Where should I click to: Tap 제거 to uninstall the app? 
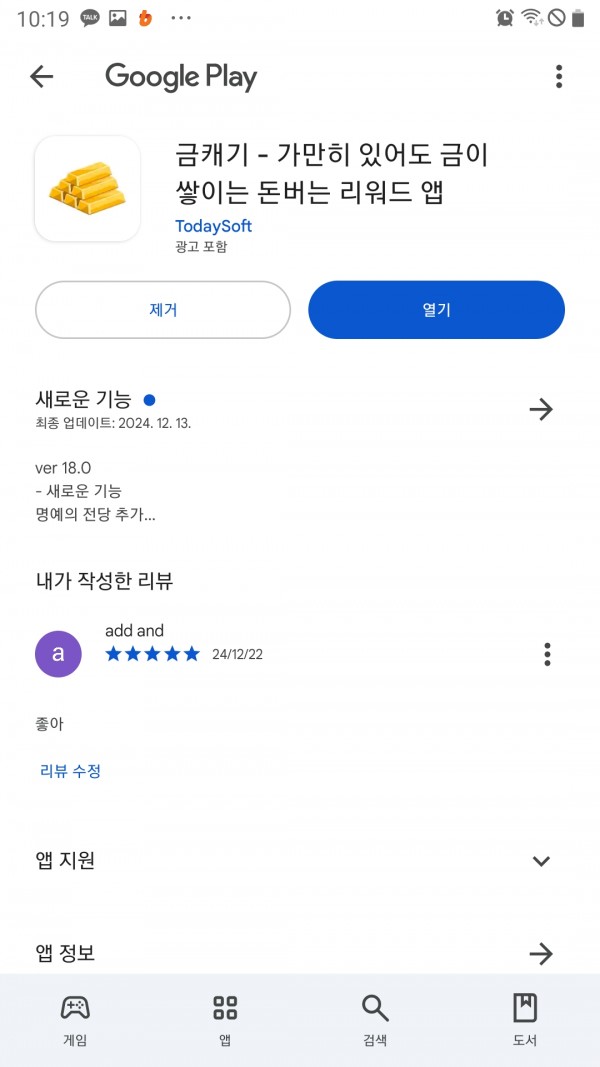click(x=163, y=310)
